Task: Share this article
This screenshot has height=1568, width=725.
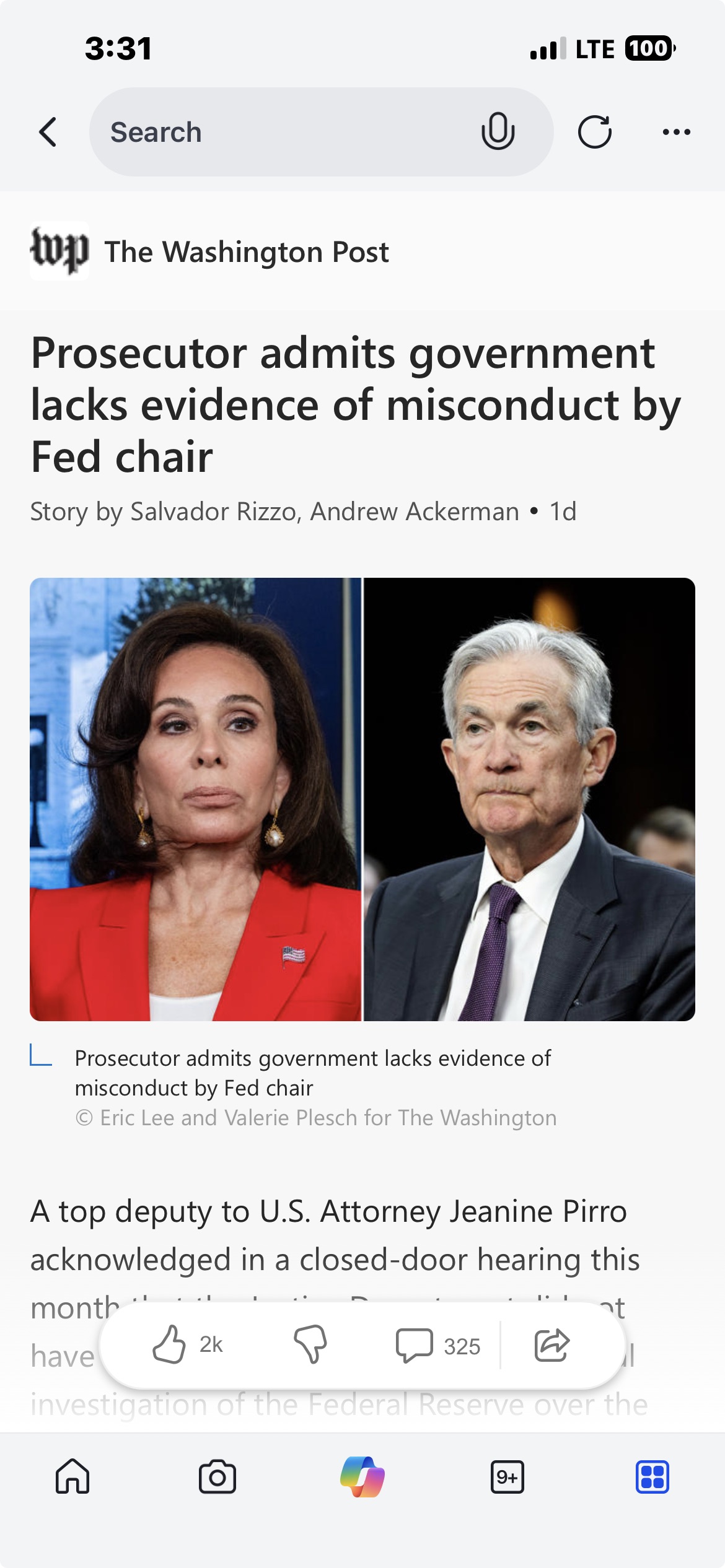Action: coord(551,1344)
